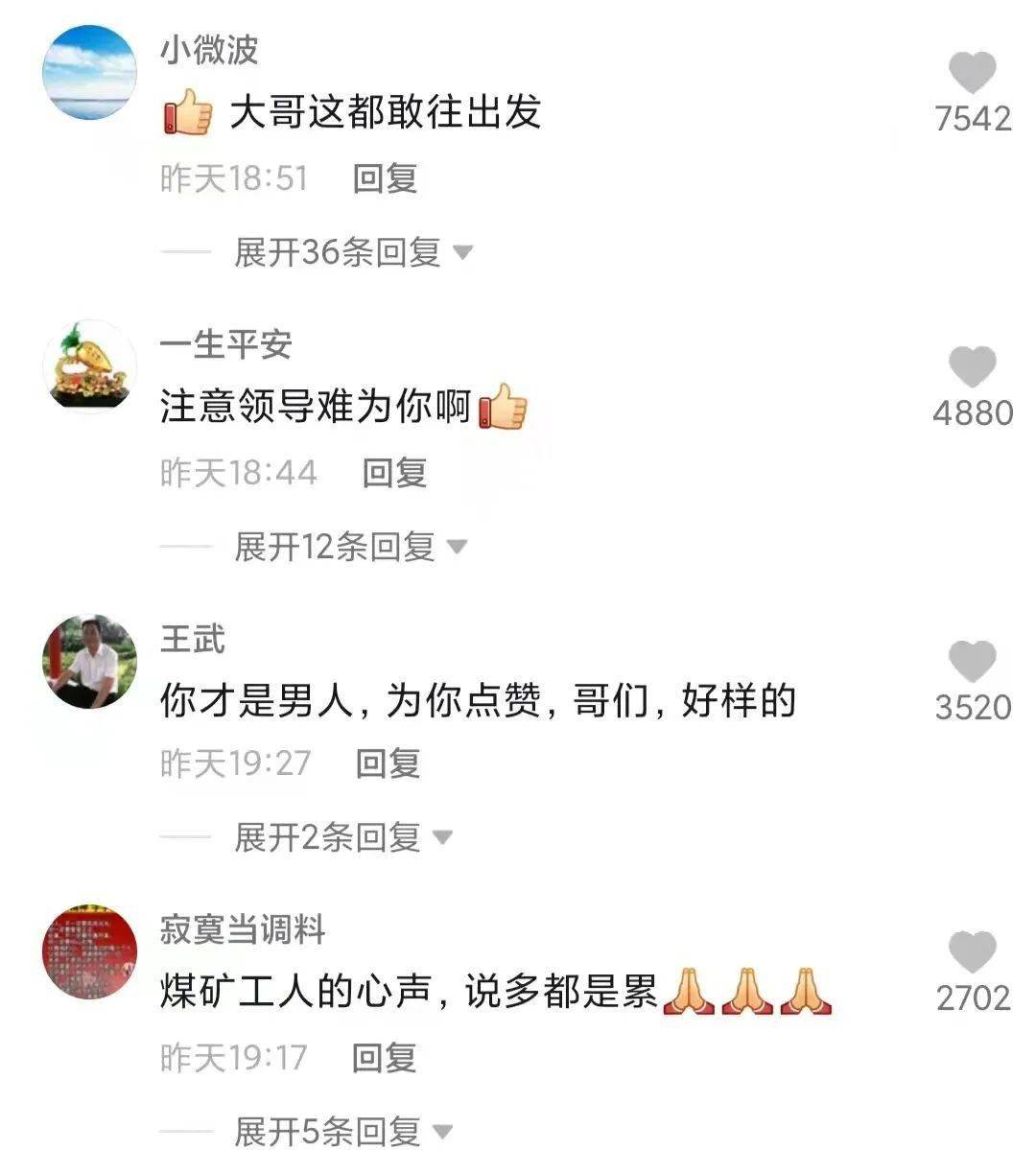The height and width of the screenshot is (1150, 1036).
Task: Like 王武's comment
Action: [x=972, y=662]
